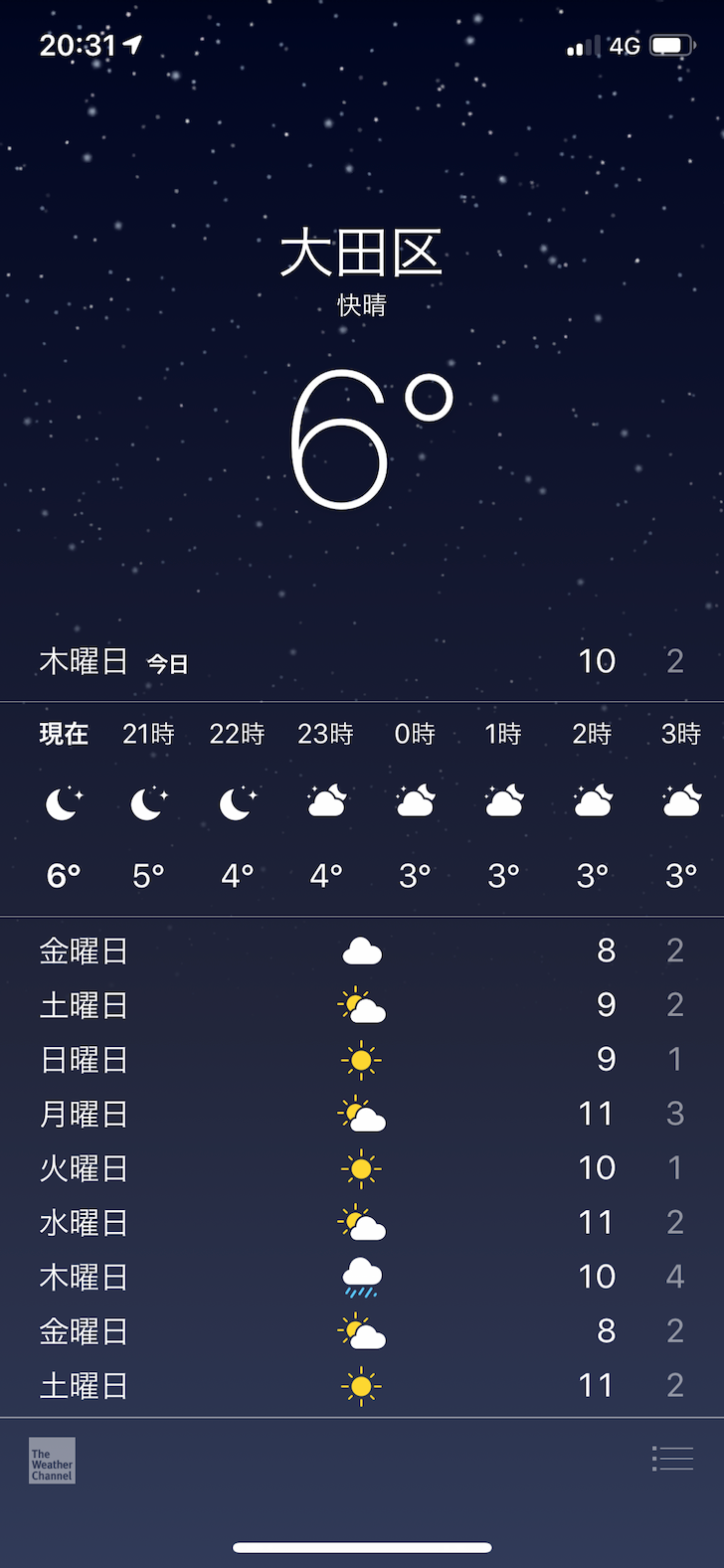Viewport: 724px width, 1568px height.
Task: Open The Weather Channel link
Action: 52,1461
